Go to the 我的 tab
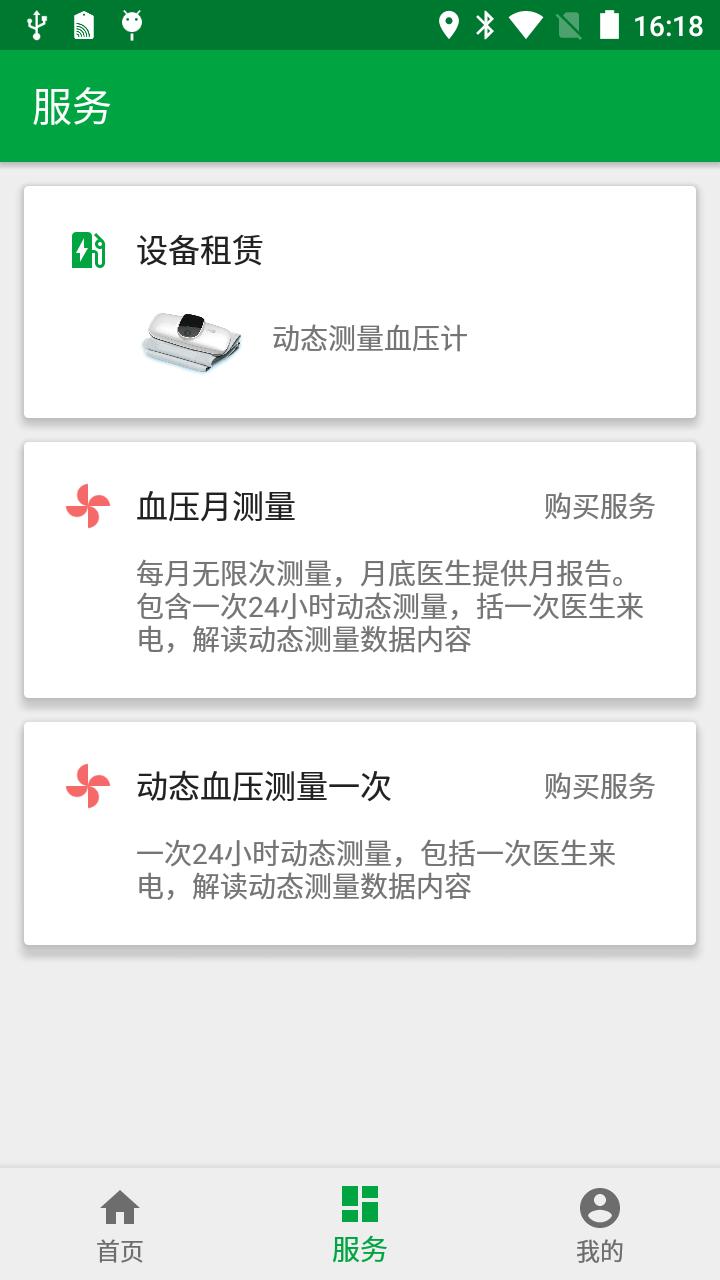Image resolution: width=720 pixels, height=1280 pixels. pyautogui.click(x=599, y=1225)
